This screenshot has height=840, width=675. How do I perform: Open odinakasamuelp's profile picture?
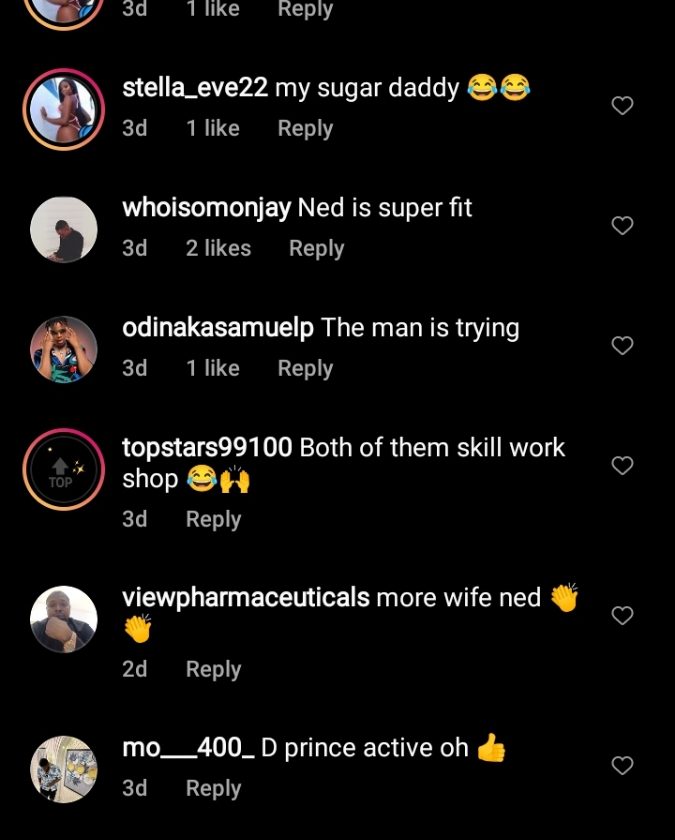64,350
